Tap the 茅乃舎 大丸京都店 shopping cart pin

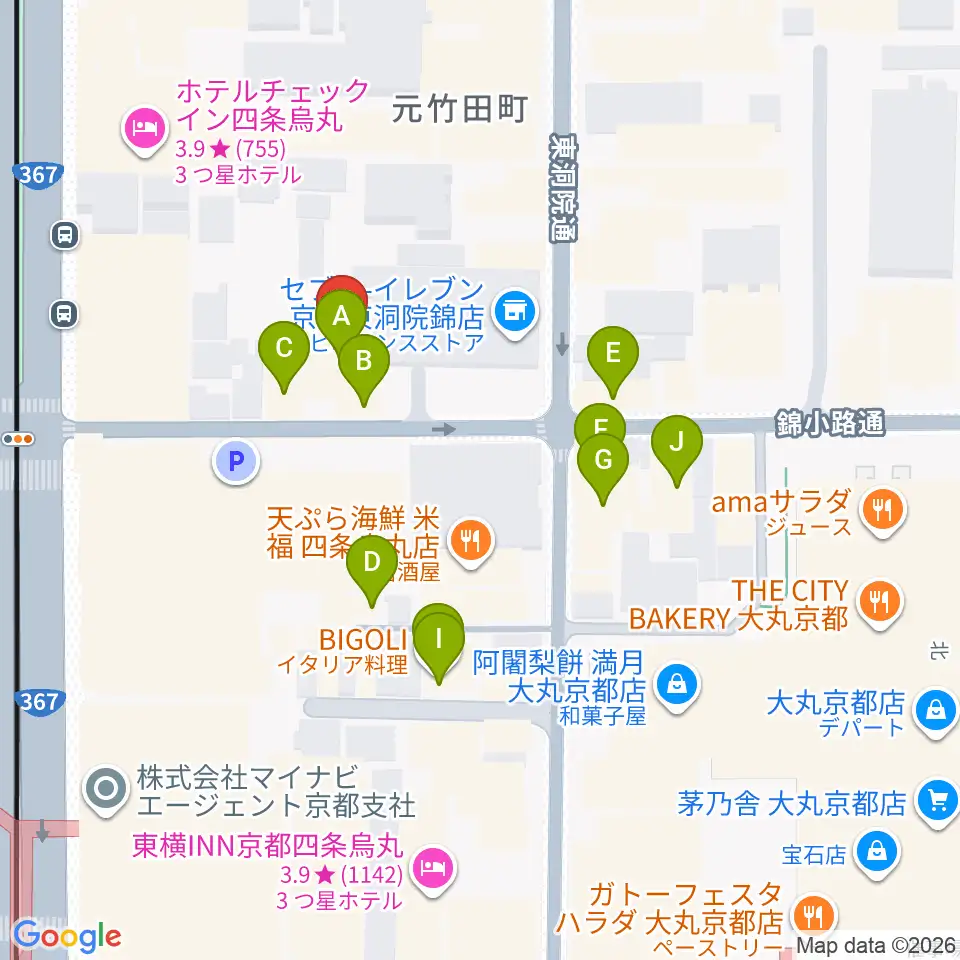939,801
